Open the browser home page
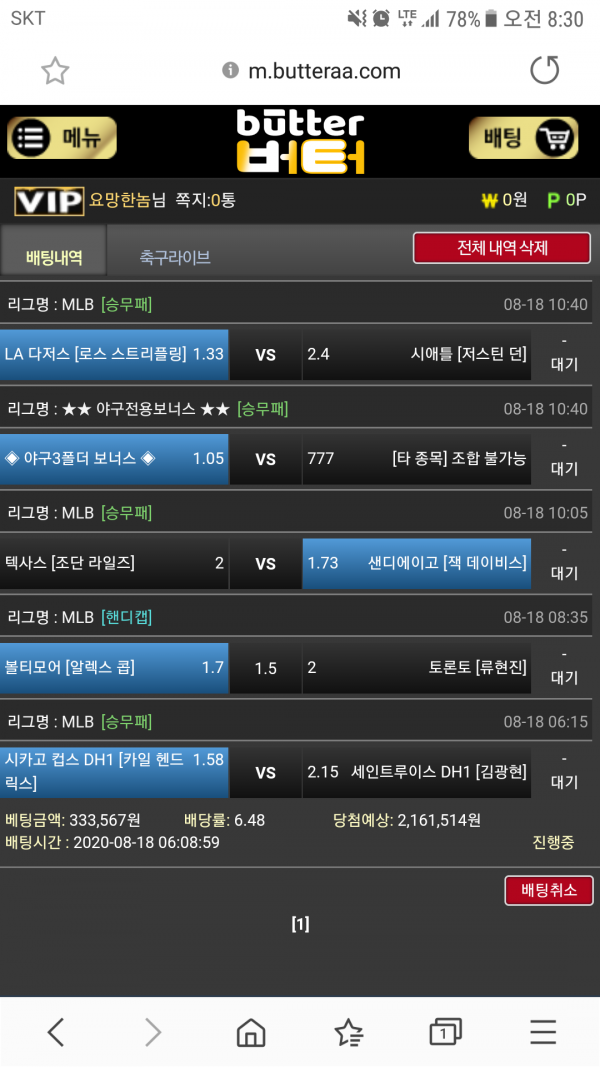Image resolution: width=600 pixels, height=1067 pixels. (251, 1032)
